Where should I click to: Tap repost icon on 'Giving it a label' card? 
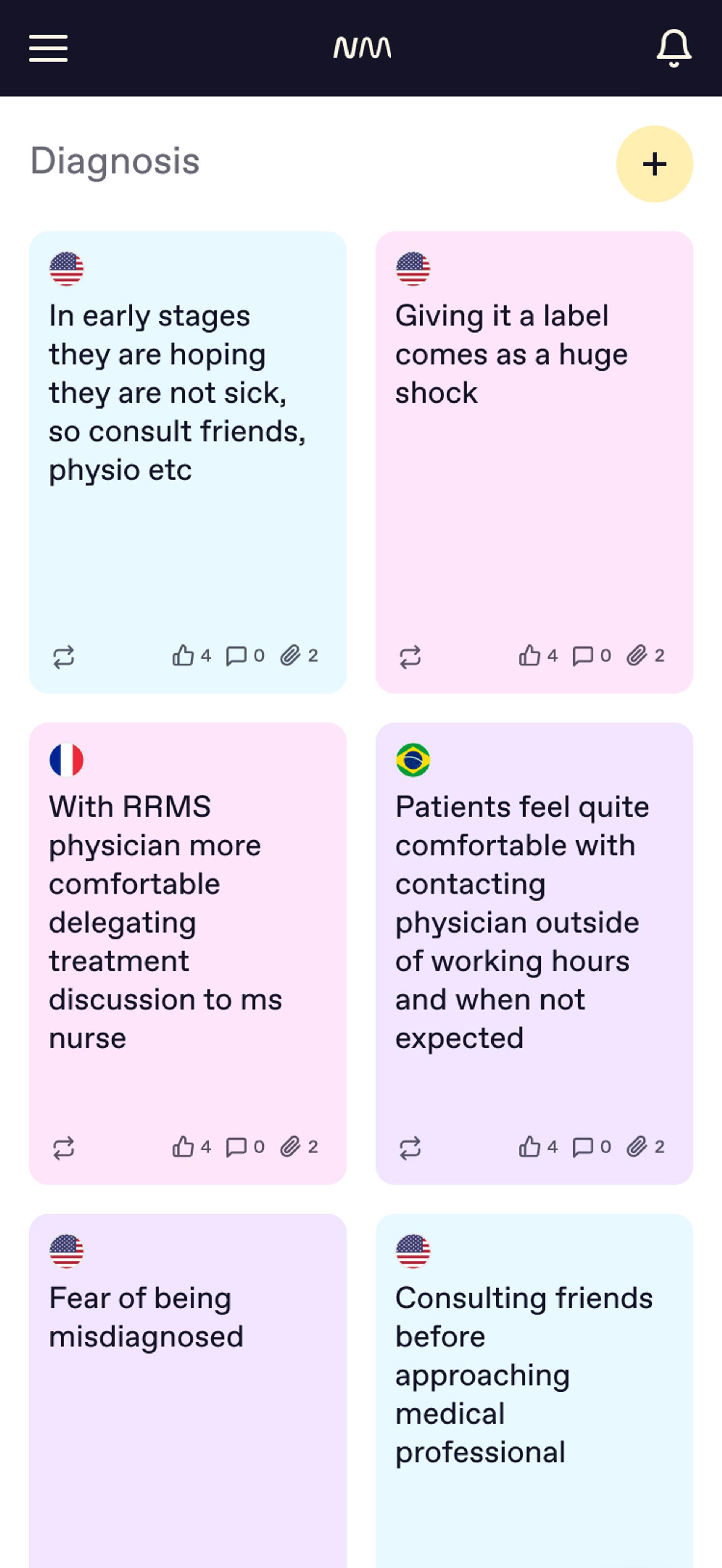410,657
